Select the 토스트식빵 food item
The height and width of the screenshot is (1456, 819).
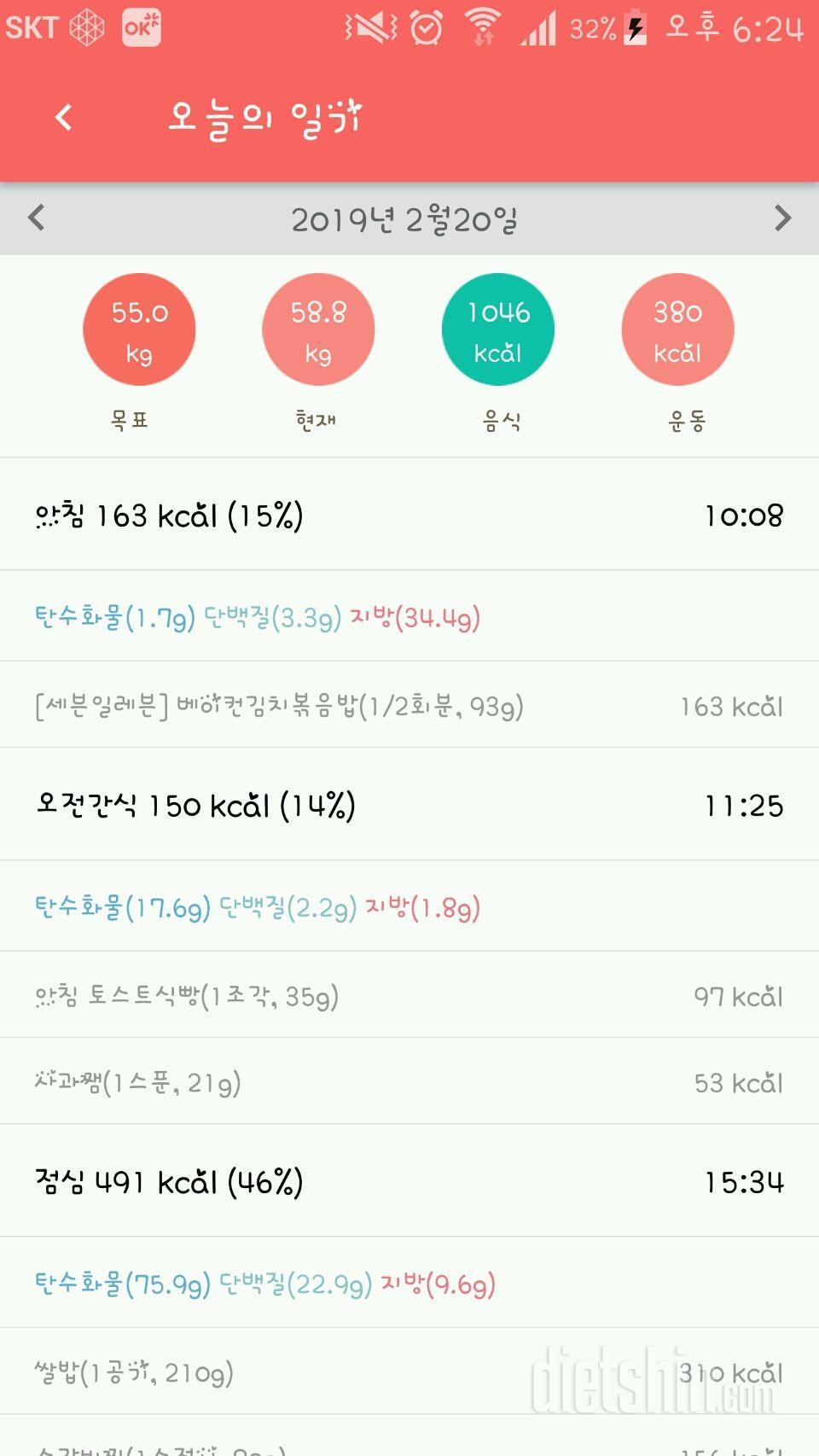coord(409,995)
